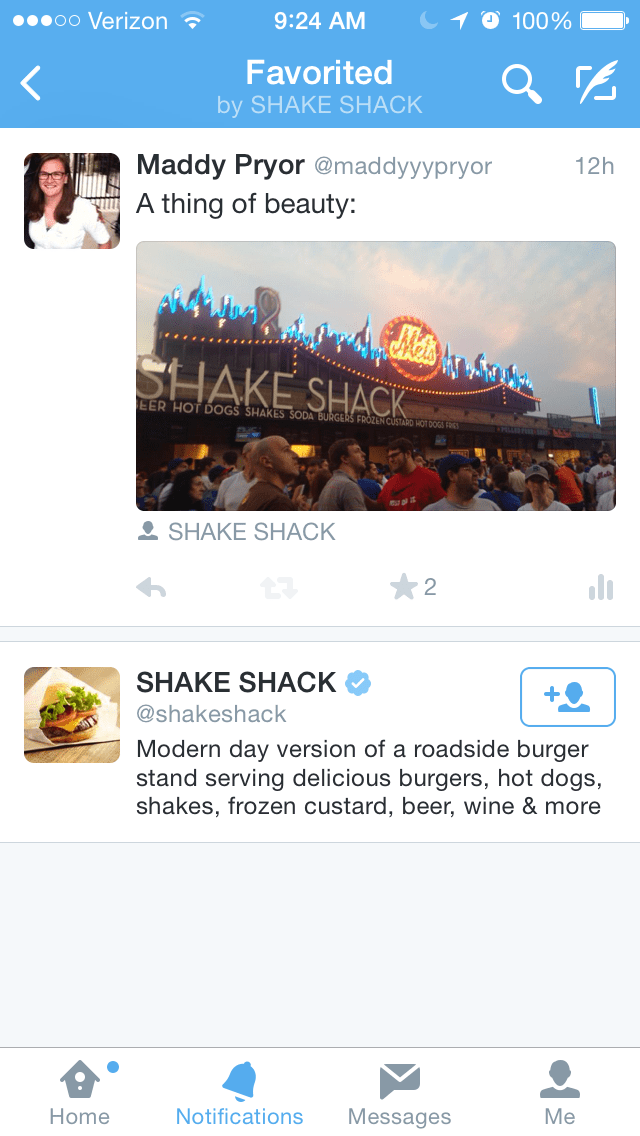640x1136 pixels.
Task: Switch to the Messages tab
Action: [399, 1093]
